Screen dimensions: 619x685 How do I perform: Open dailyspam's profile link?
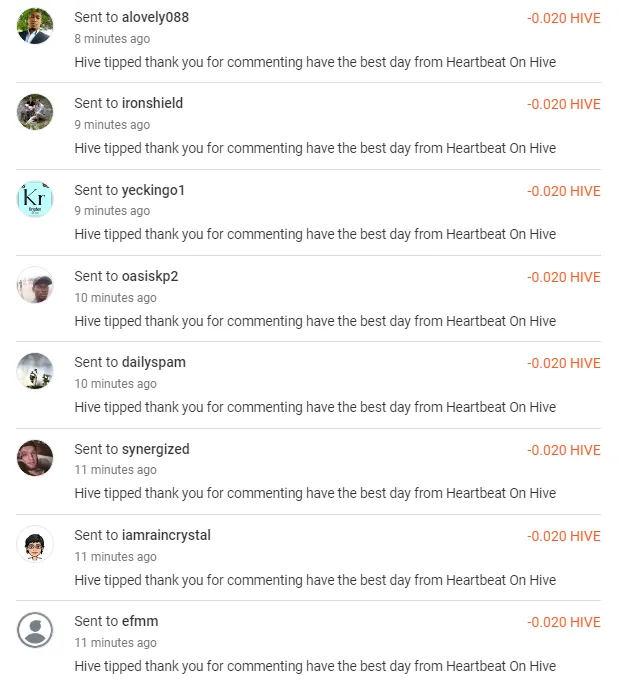tap(153, 362)
